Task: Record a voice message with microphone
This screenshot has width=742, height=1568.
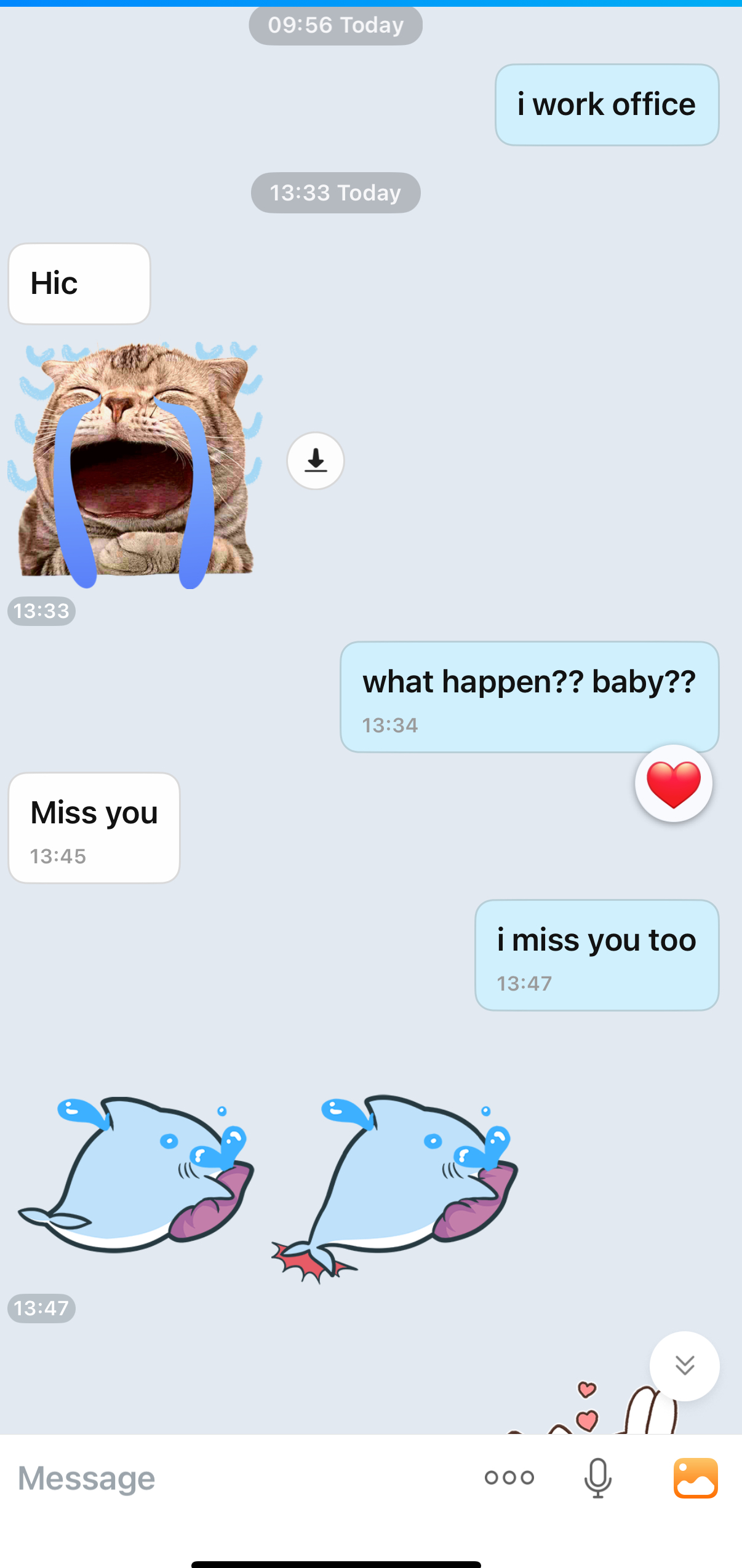Action: 597,1478
